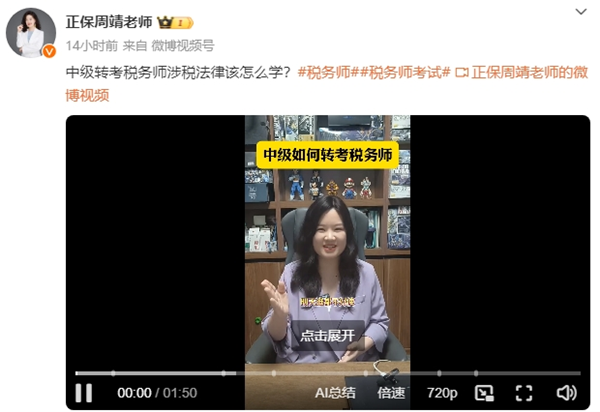Open the 正保周靖老师 username link
Screen dimensions: 600x412
(x=109, y=21)
